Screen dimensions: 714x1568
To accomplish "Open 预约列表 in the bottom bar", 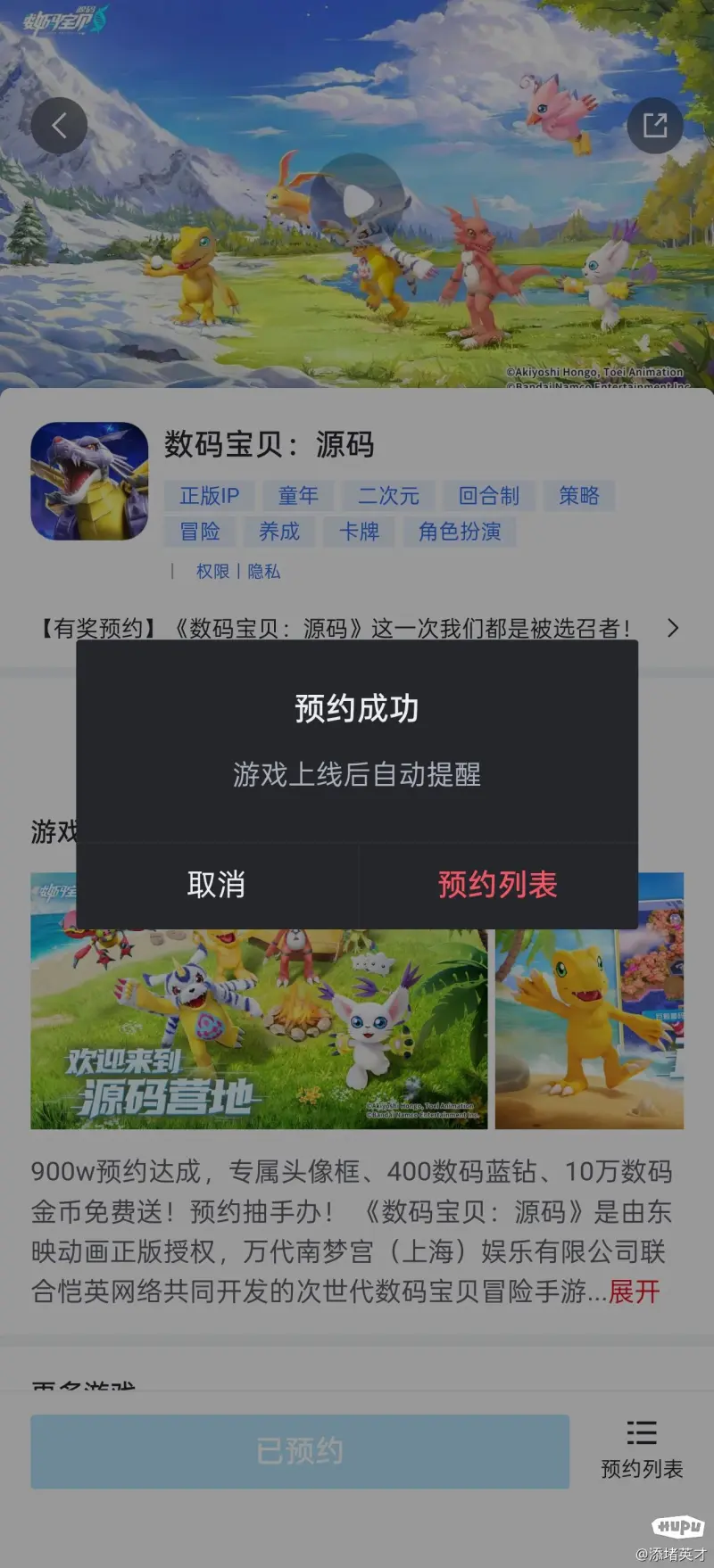I will 642,1451.
